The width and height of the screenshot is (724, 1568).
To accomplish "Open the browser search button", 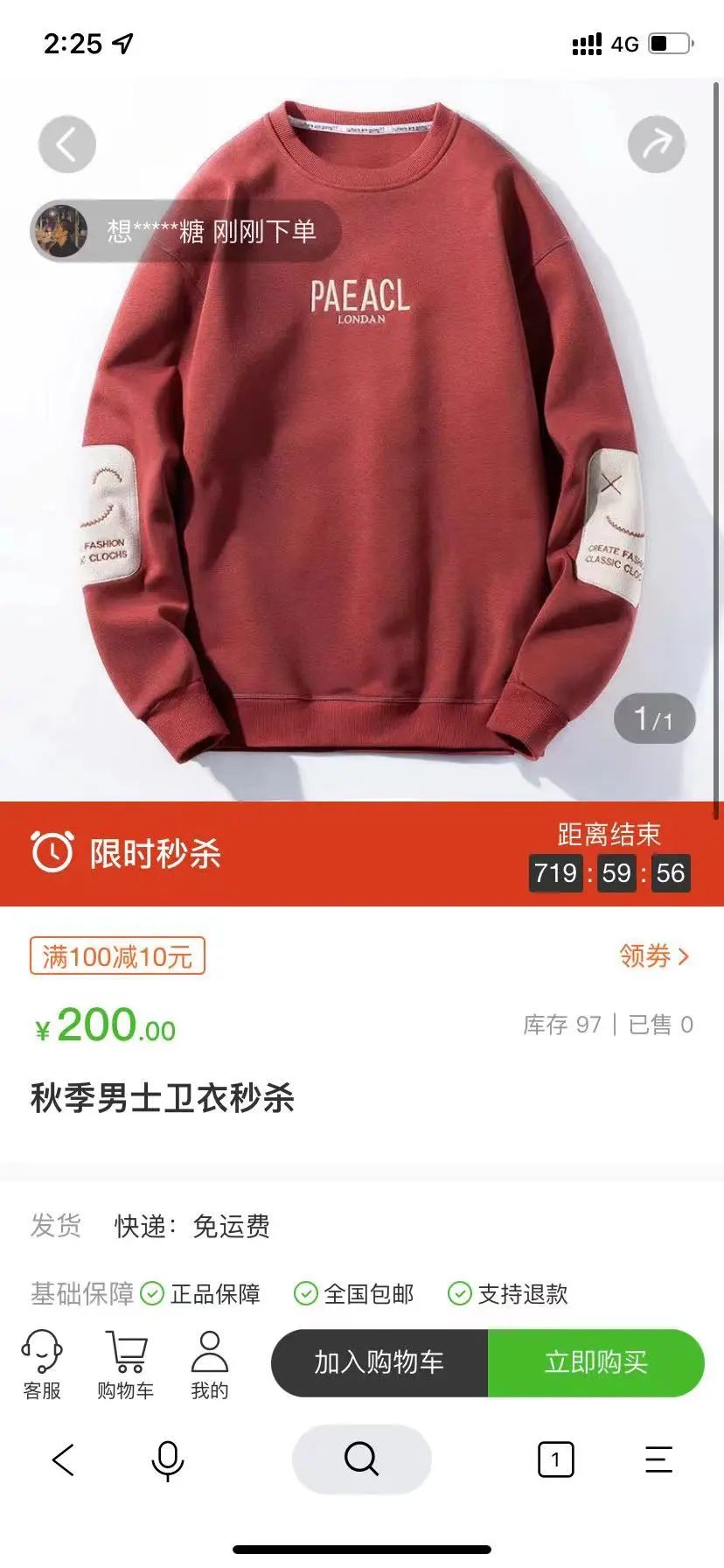I will 362,1459.
